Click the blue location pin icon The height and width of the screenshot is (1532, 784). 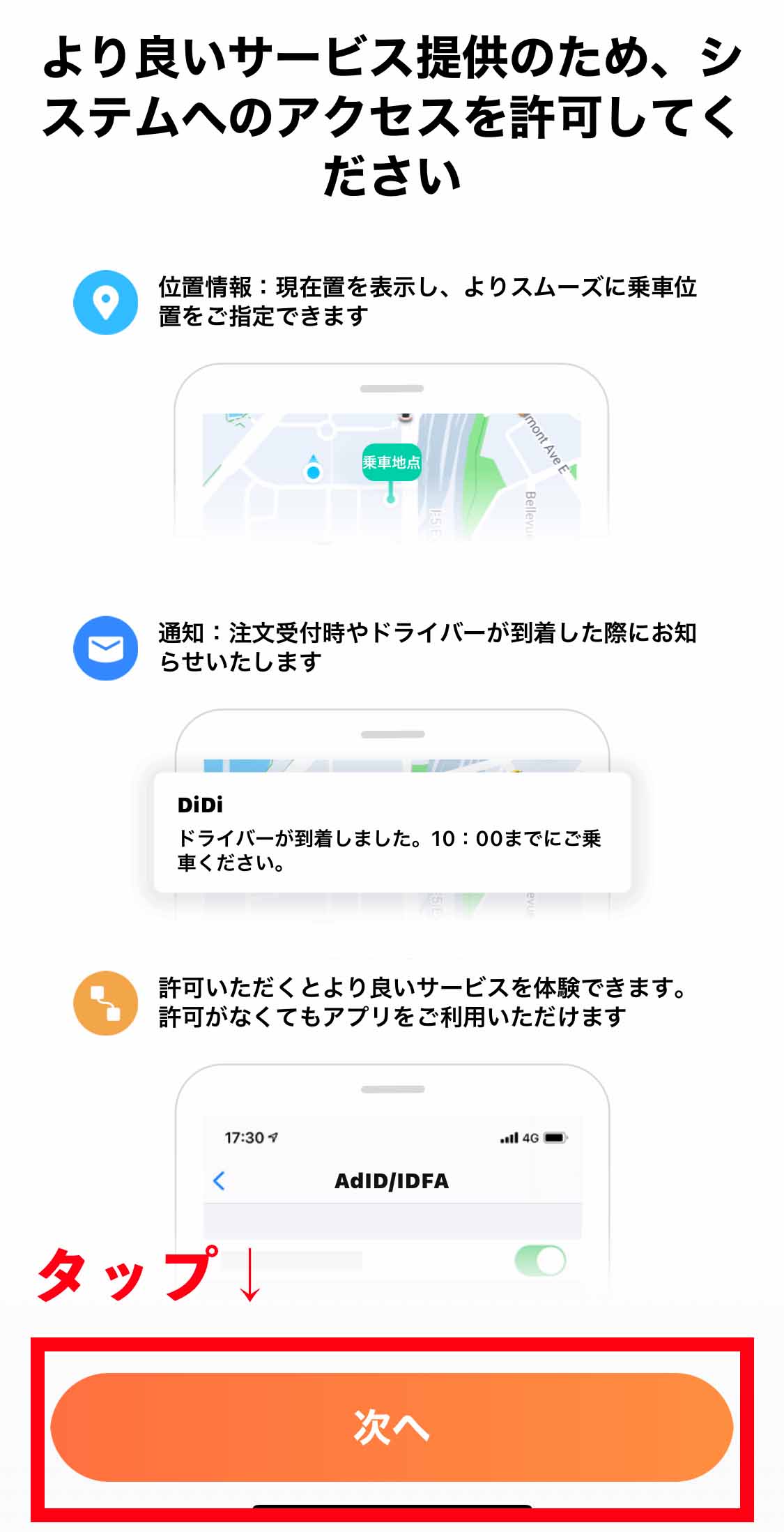click(x=105, y=301)
